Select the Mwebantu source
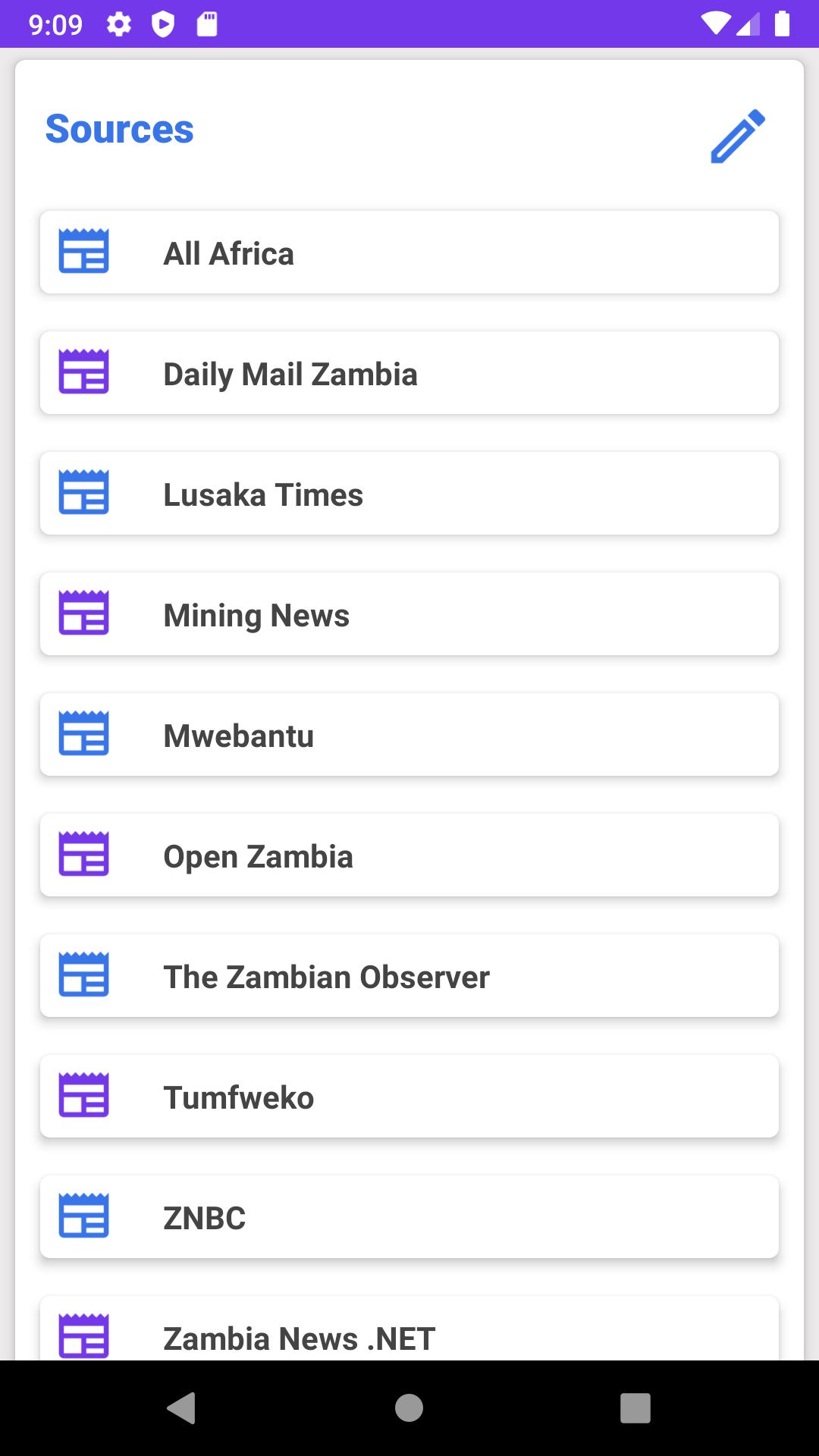819x1456 pixels. tap(409, 734)
